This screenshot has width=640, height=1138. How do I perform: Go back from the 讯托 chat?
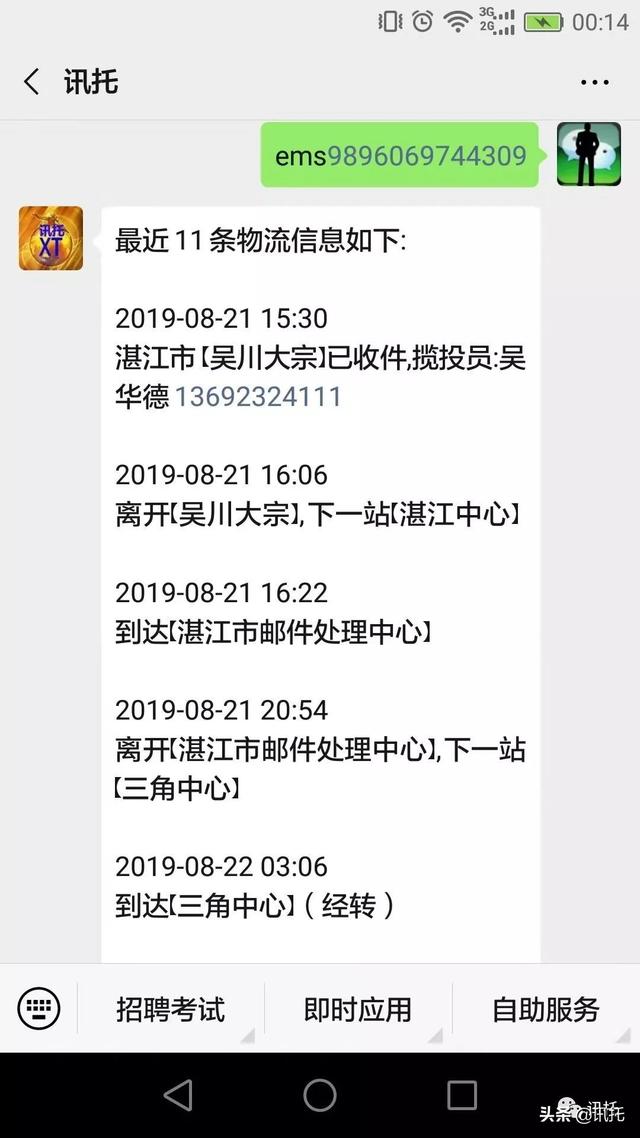coord(32,82)
